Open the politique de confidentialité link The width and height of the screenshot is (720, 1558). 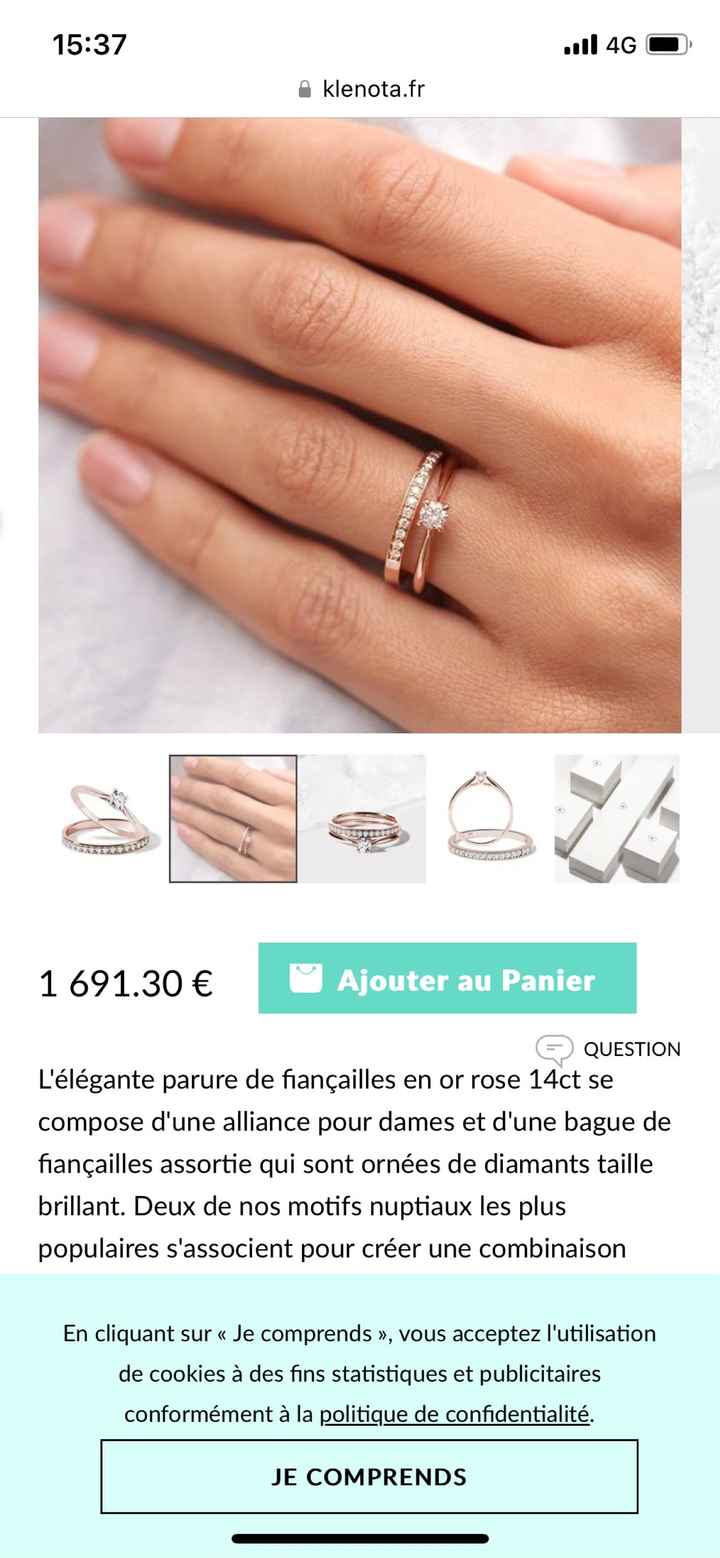pos(454,1414)
